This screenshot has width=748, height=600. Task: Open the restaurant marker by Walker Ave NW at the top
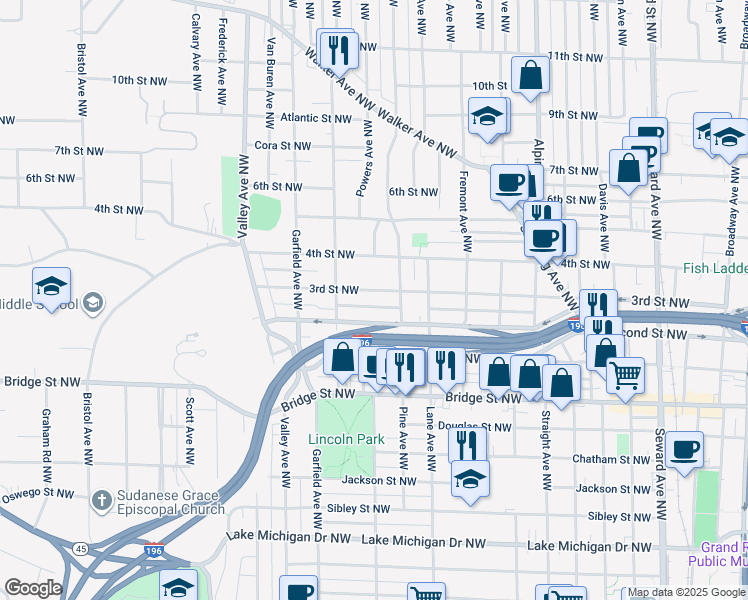[337, 47]
